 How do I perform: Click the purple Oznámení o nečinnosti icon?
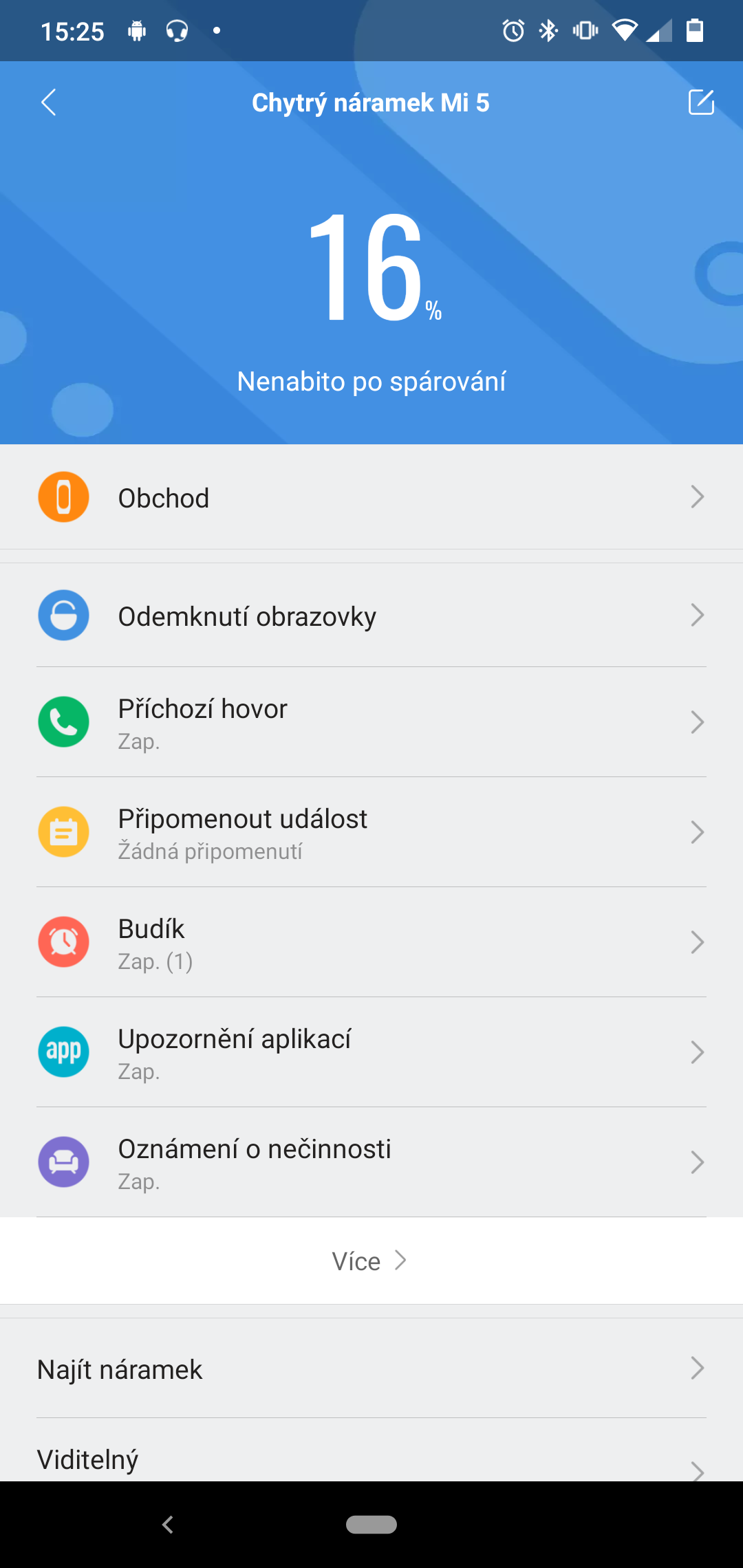tap(63, 1162)
